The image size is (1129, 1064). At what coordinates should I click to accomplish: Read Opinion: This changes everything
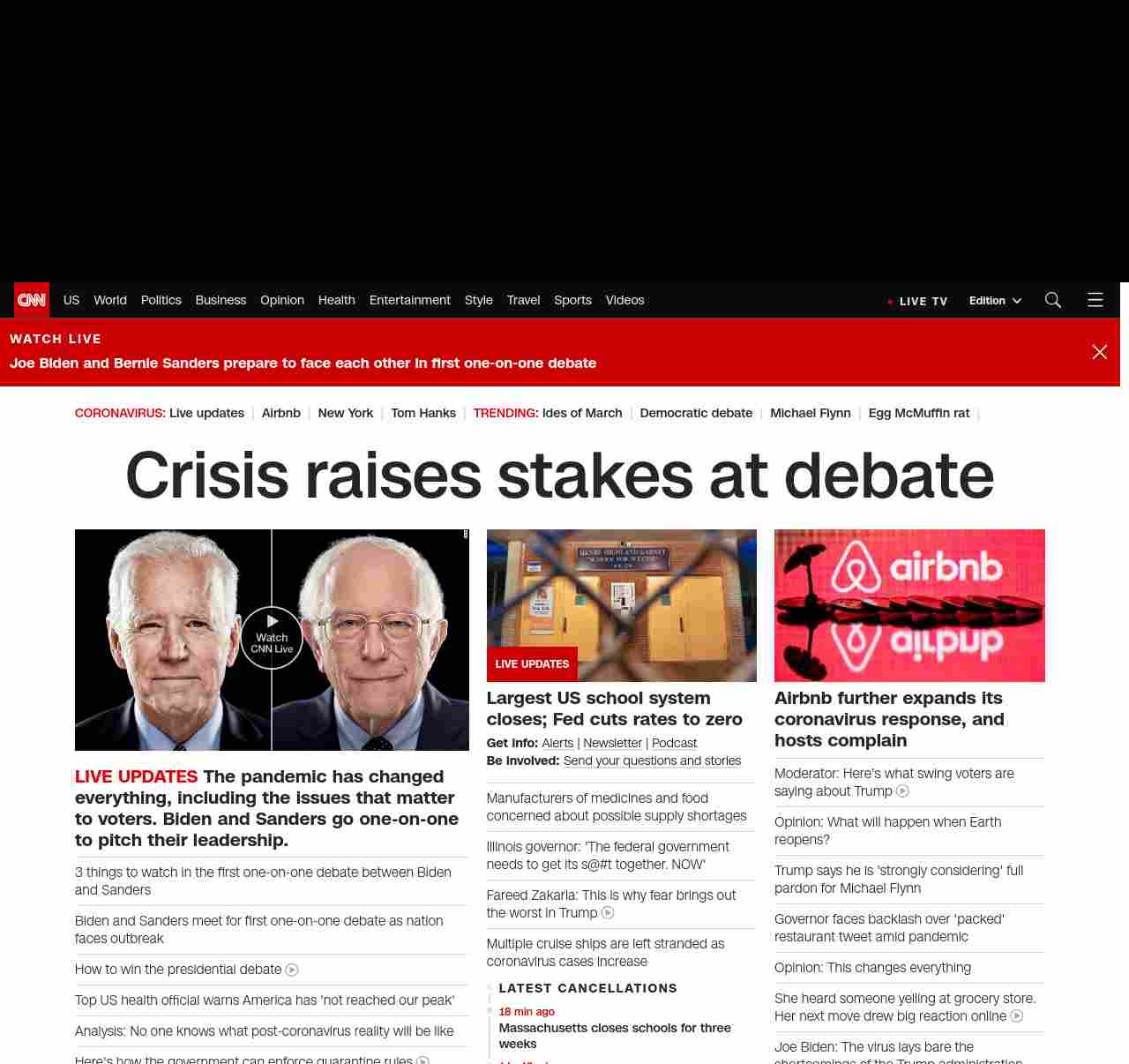coord(872,967)
